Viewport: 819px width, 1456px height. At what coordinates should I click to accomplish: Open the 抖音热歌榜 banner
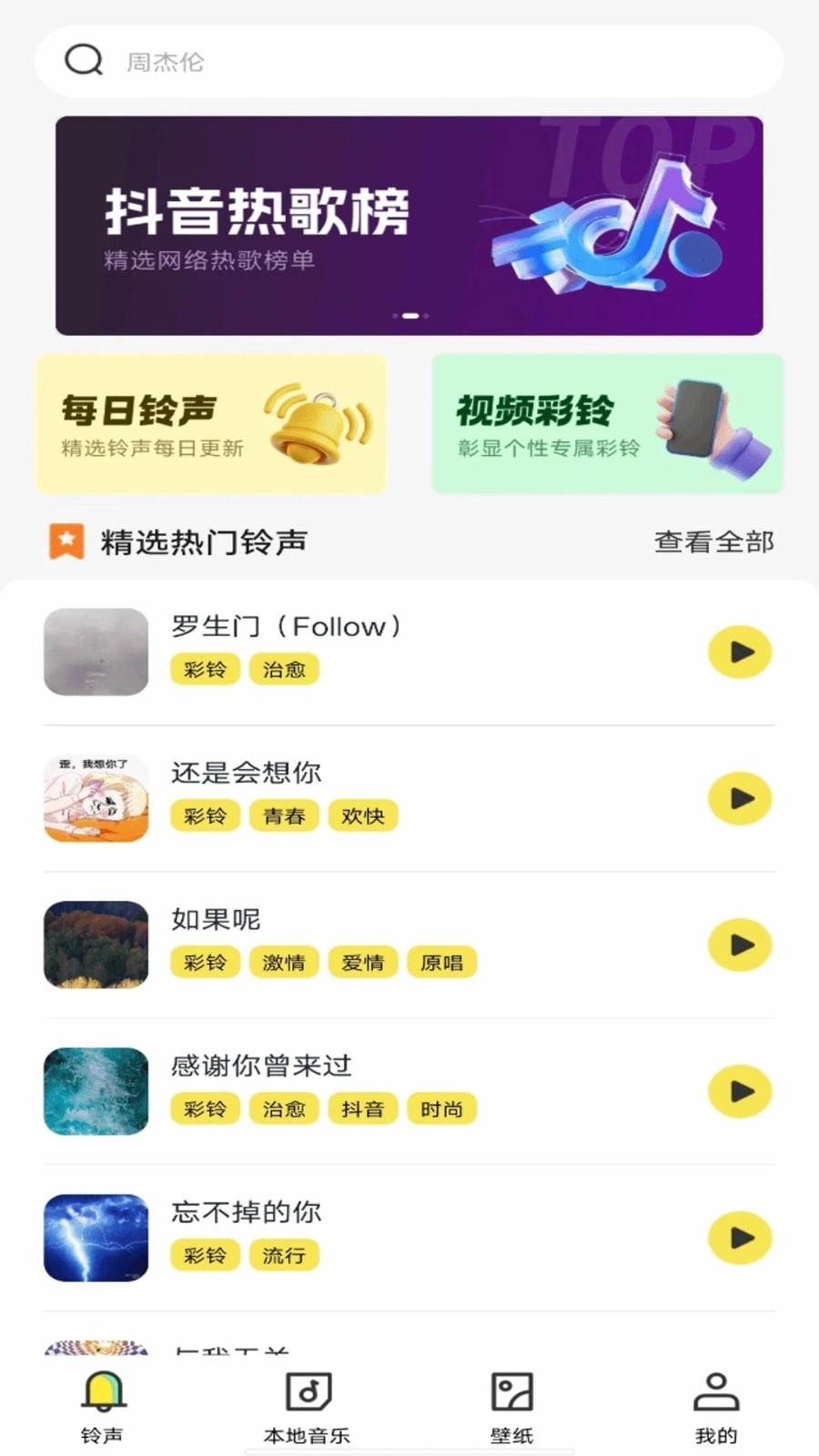pos(409,224)
